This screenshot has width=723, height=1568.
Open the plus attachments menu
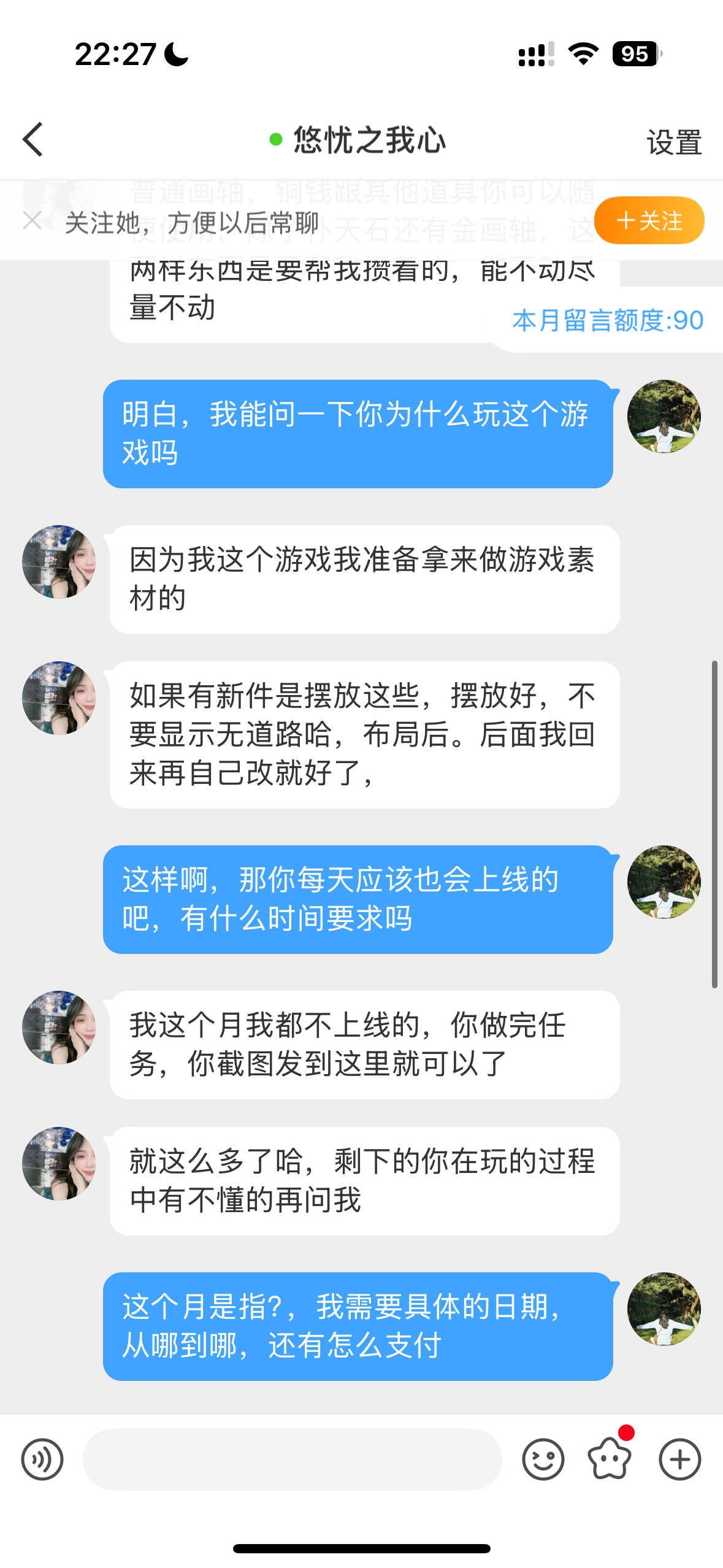tap(679, 1459)
